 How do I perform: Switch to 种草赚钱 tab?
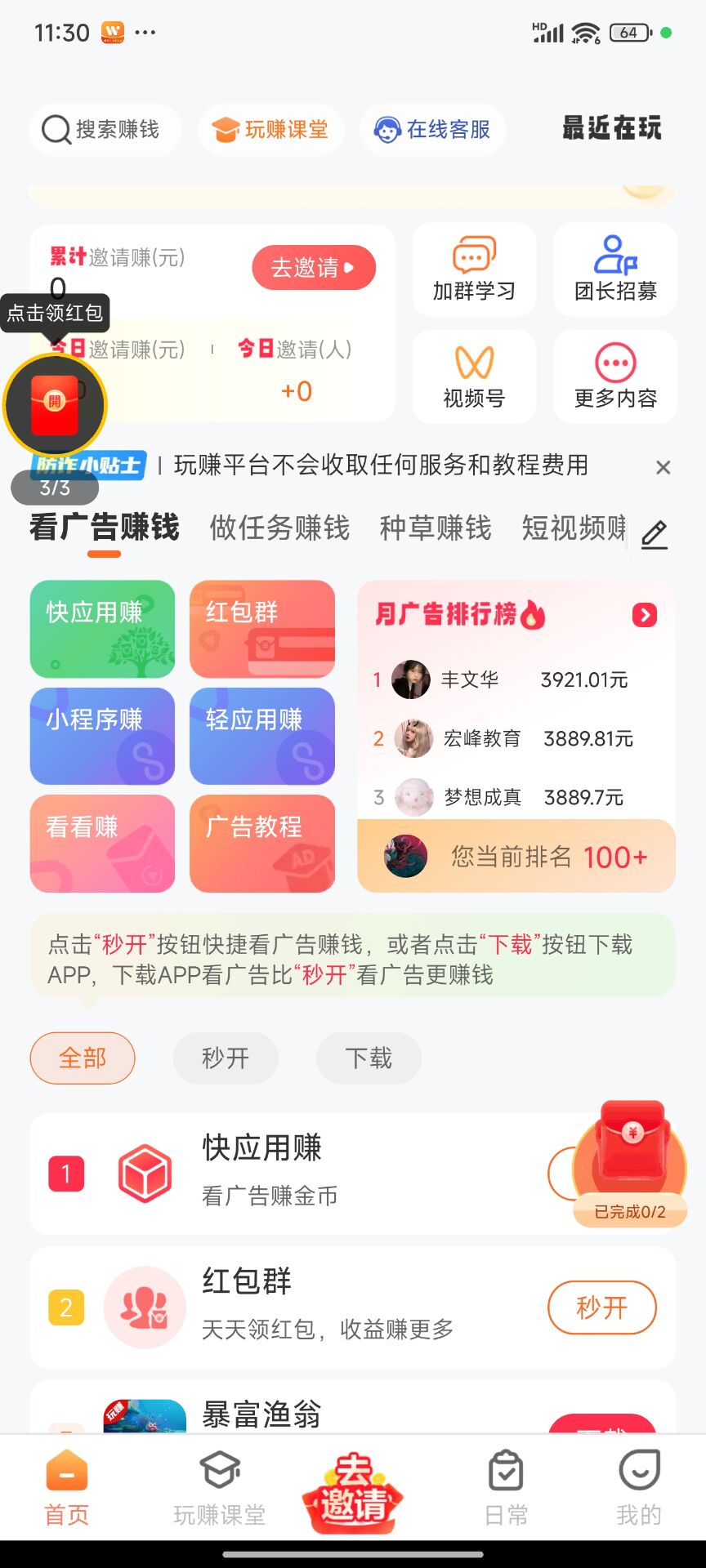pyautogui.click(x=436, y=528)
